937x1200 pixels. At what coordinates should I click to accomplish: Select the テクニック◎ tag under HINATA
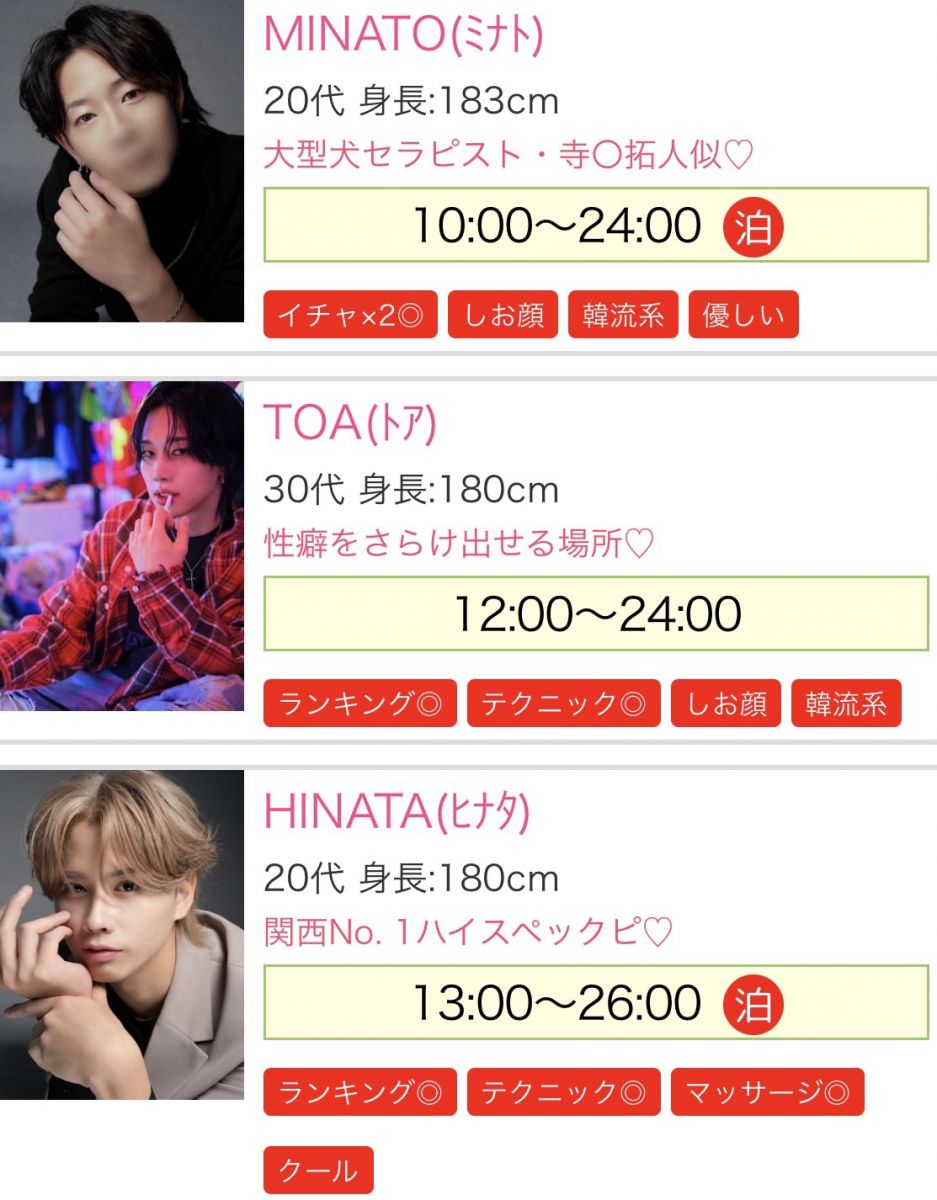[x=563, y=1091]
